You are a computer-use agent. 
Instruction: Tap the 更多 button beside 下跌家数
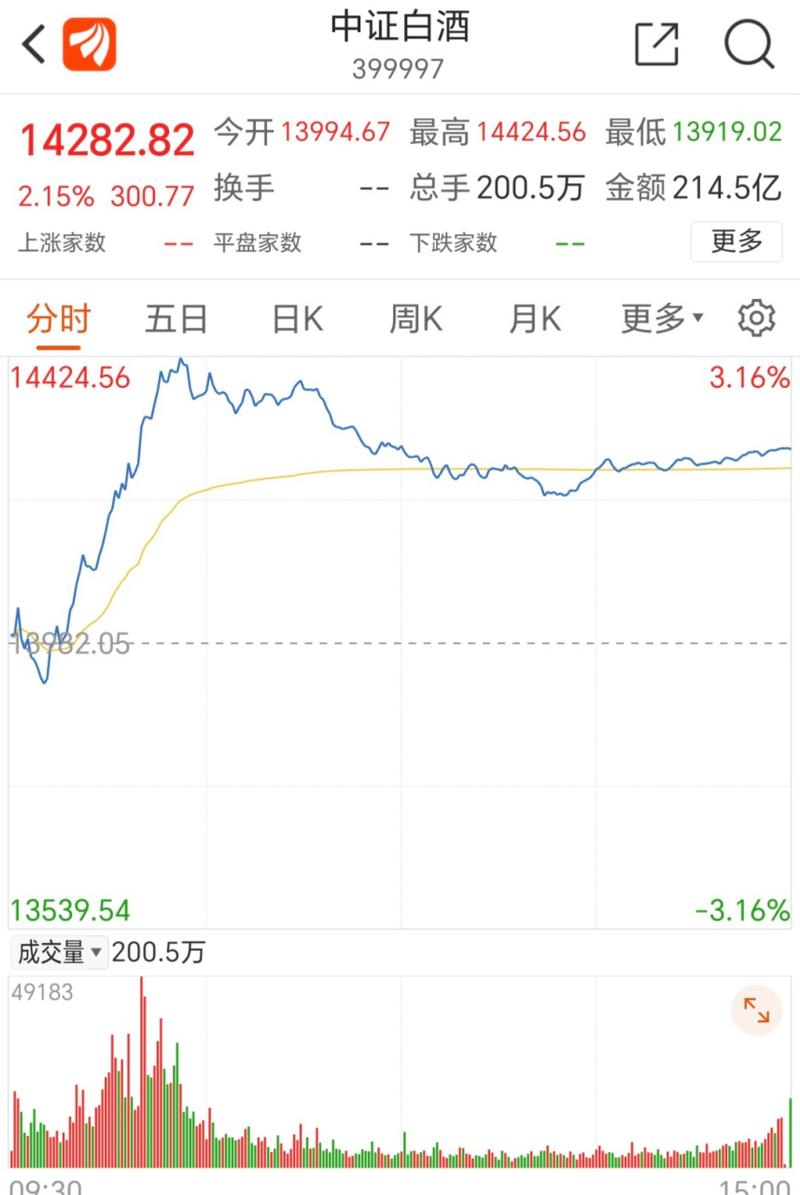point(736,242)
